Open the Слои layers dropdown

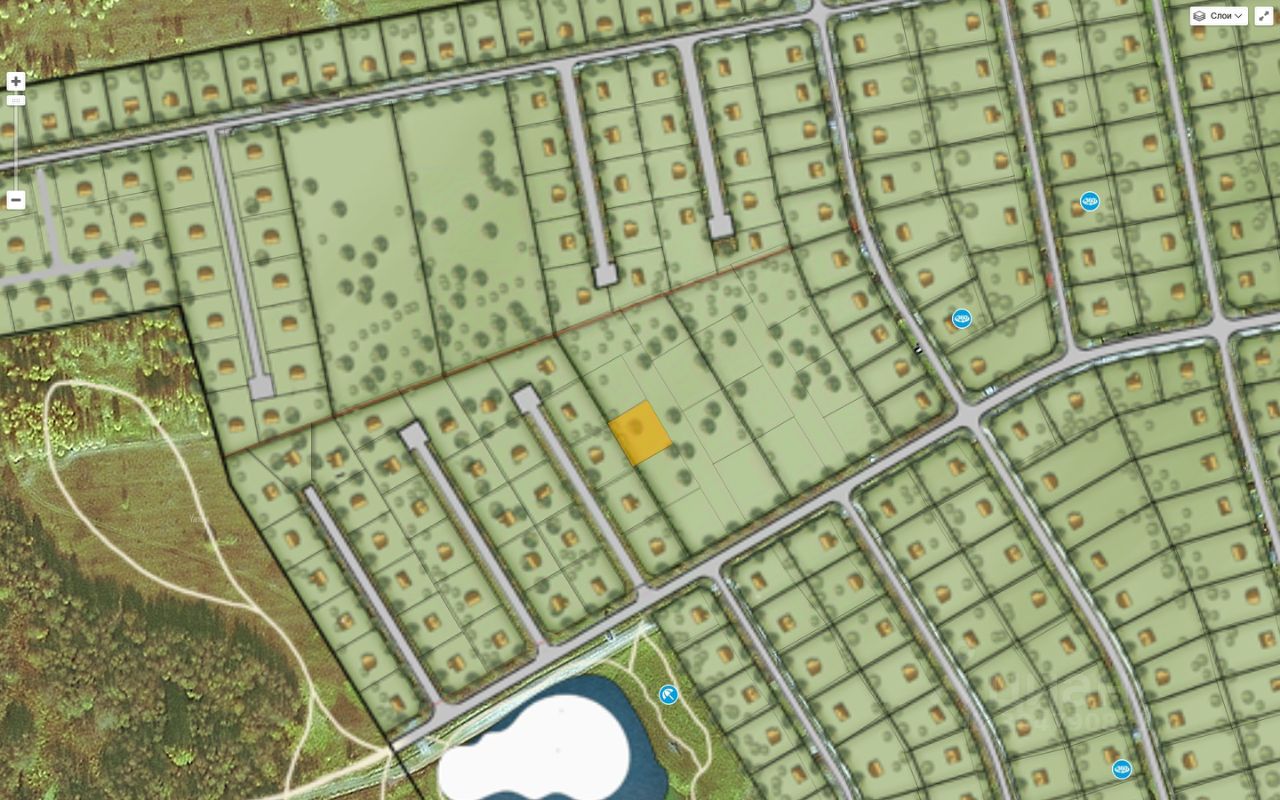click(x=1218, y=16)
